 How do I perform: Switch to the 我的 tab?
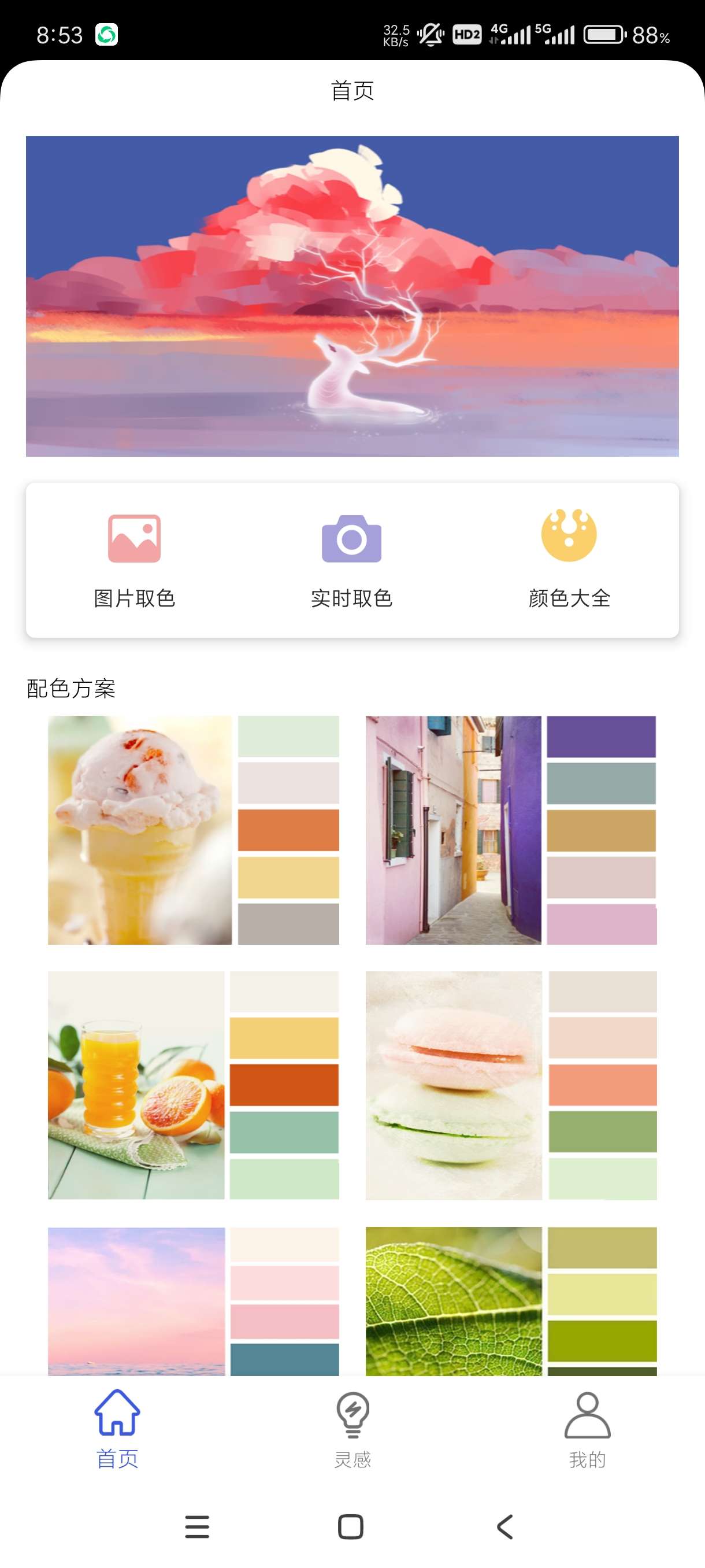coord(587,1430)
